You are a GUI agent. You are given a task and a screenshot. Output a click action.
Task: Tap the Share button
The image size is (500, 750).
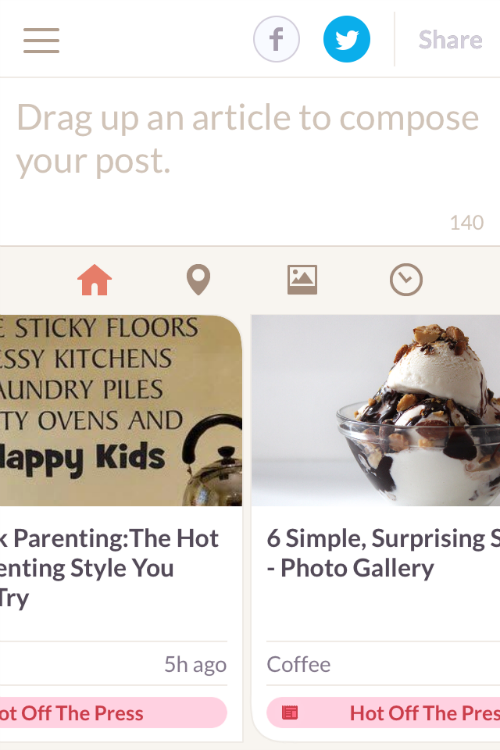(450, 40)
